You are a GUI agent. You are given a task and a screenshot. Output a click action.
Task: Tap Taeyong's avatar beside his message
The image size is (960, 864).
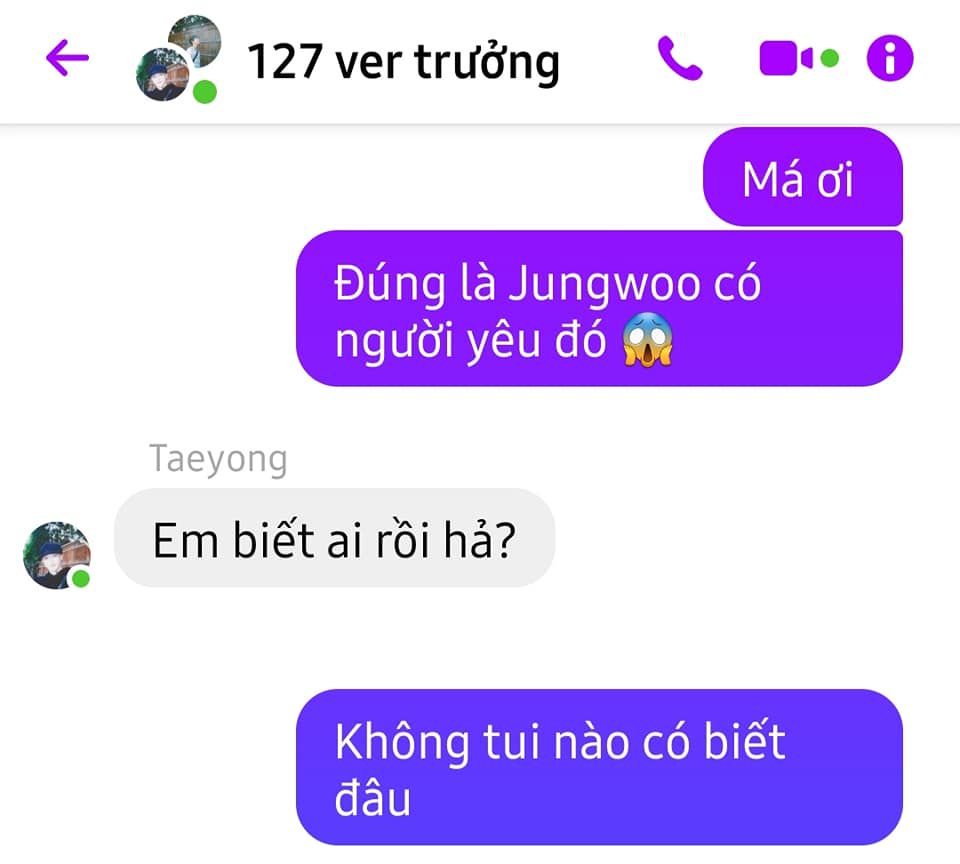click(57, 555)
